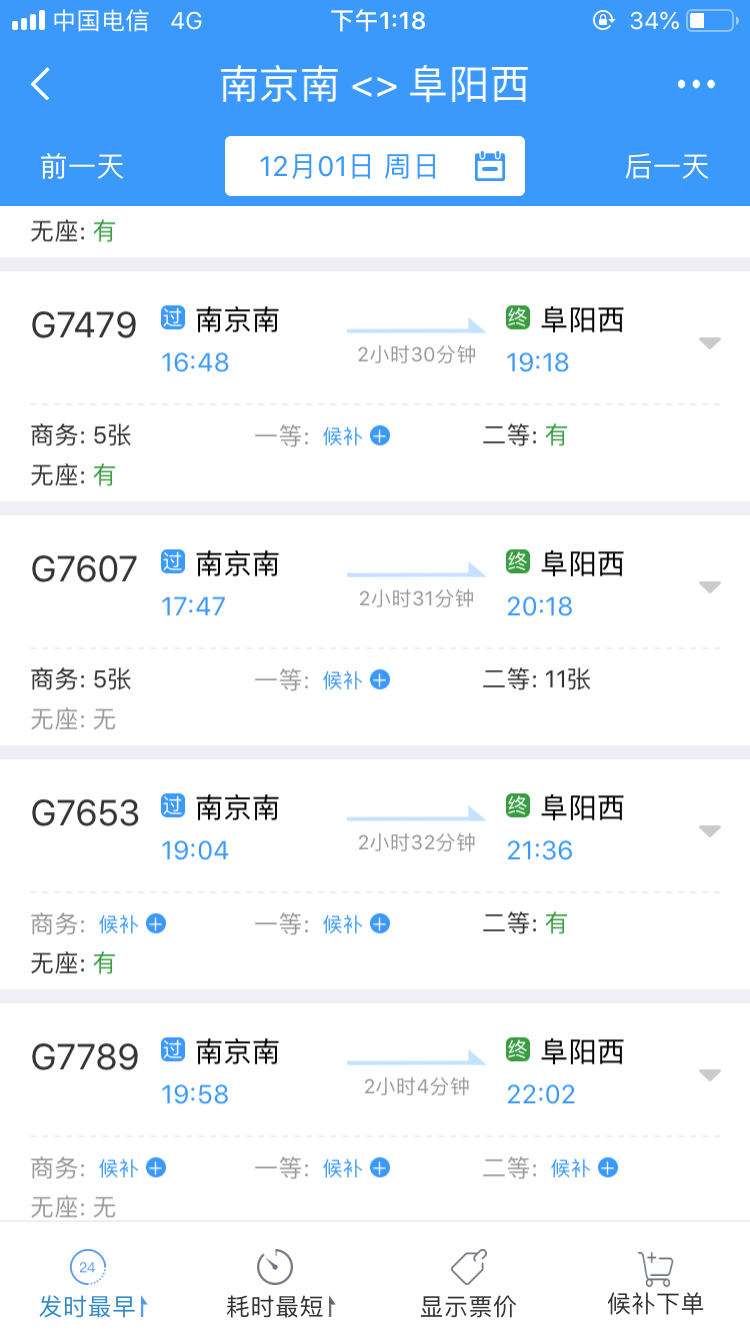Expand details arrow for G7653
Screen dimensions: 750x1334
click(710, 831)
